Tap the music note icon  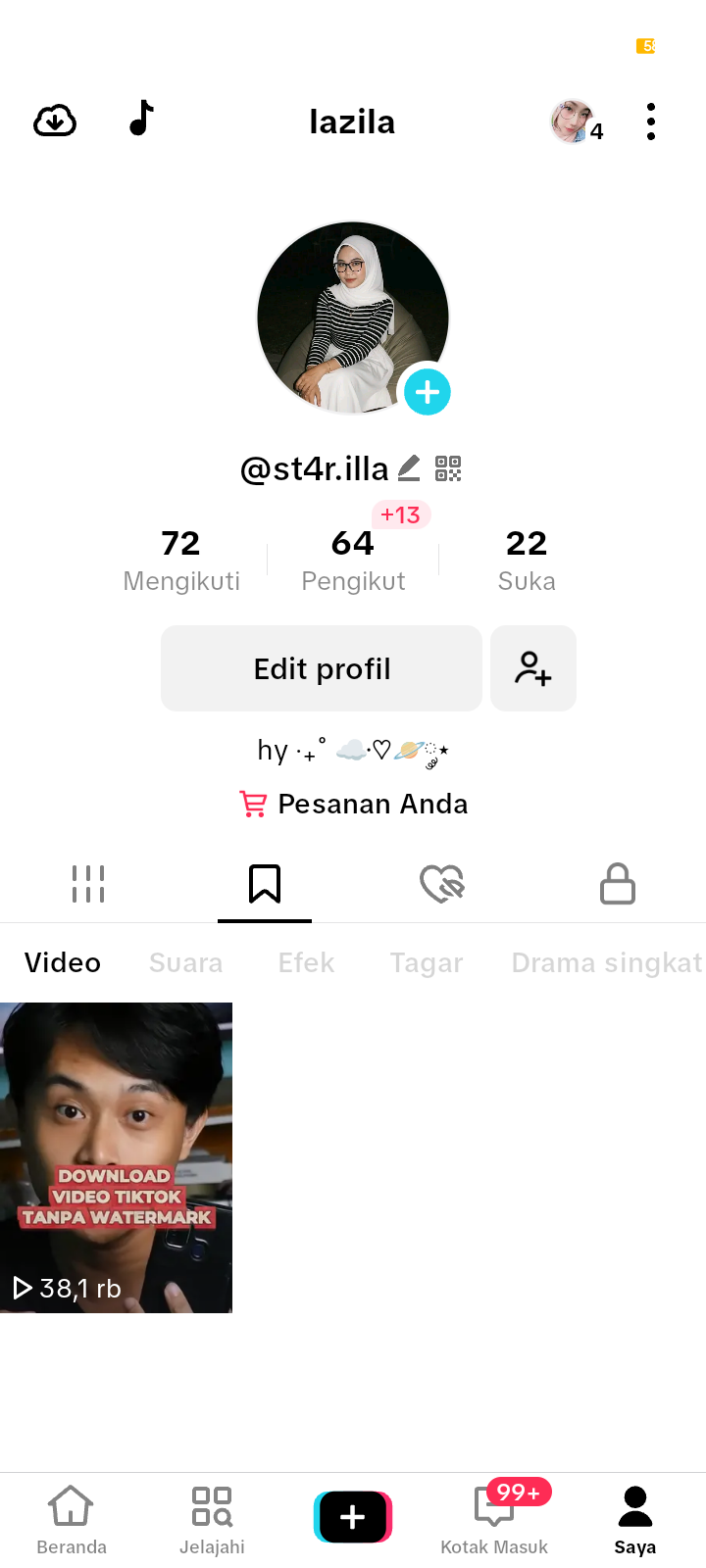(x=142, y=119)
